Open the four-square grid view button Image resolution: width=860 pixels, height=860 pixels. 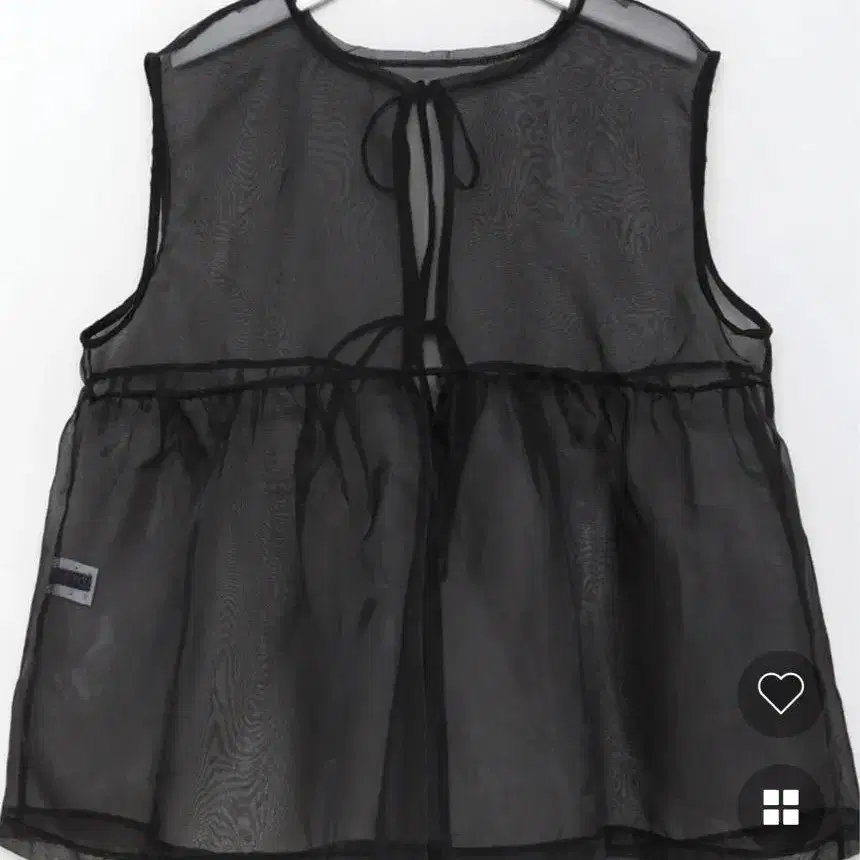point(780,806)
